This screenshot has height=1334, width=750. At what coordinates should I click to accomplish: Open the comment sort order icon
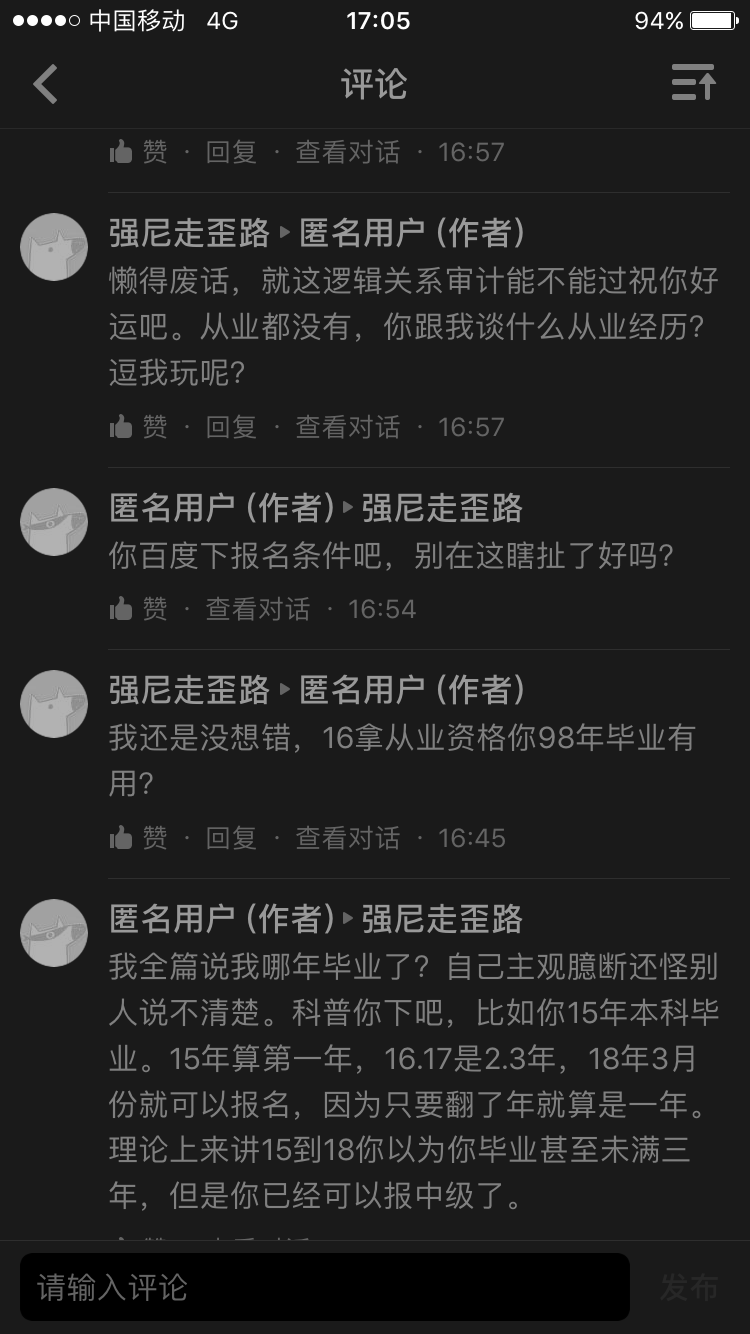[694, 83]
